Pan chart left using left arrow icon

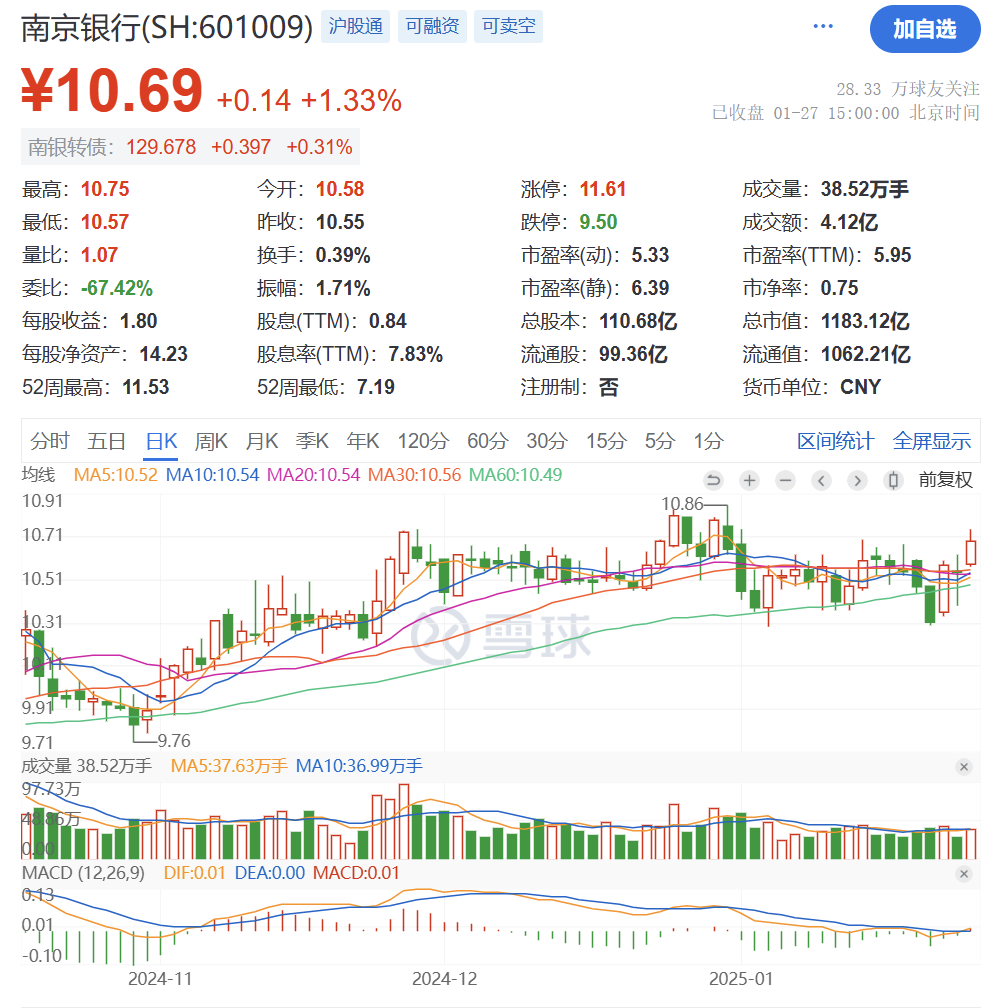(x=821, y=480)
